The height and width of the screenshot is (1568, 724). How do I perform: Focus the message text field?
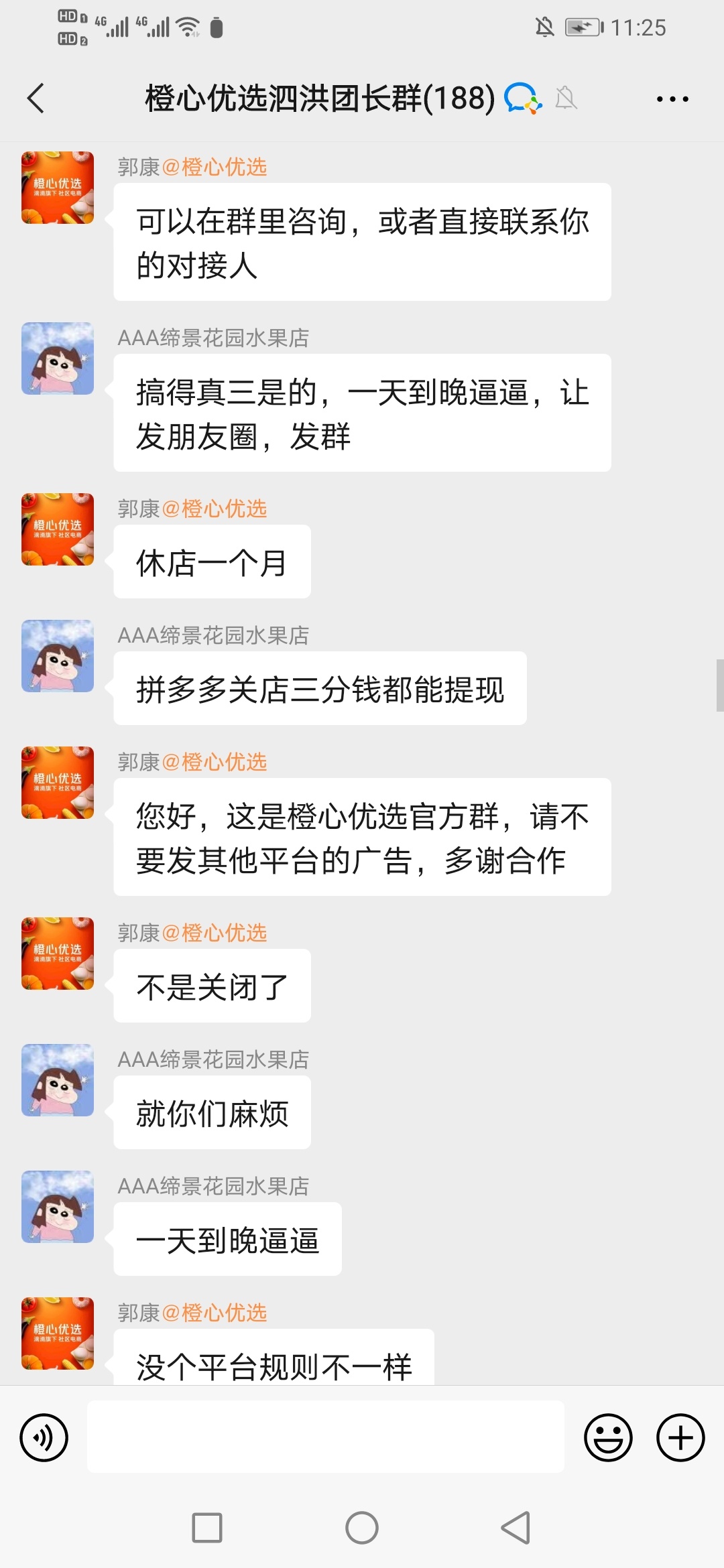tap(325, 1437)
